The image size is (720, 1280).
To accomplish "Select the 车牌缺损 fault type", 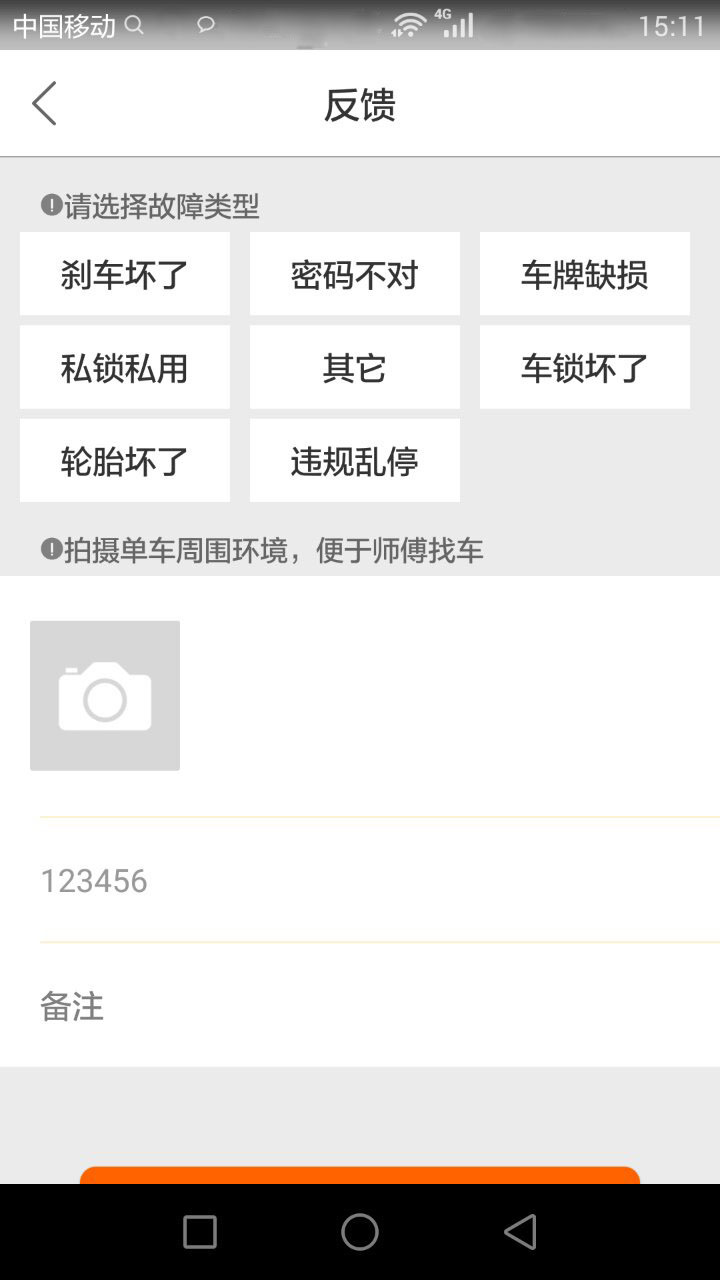I will (584, 273).
